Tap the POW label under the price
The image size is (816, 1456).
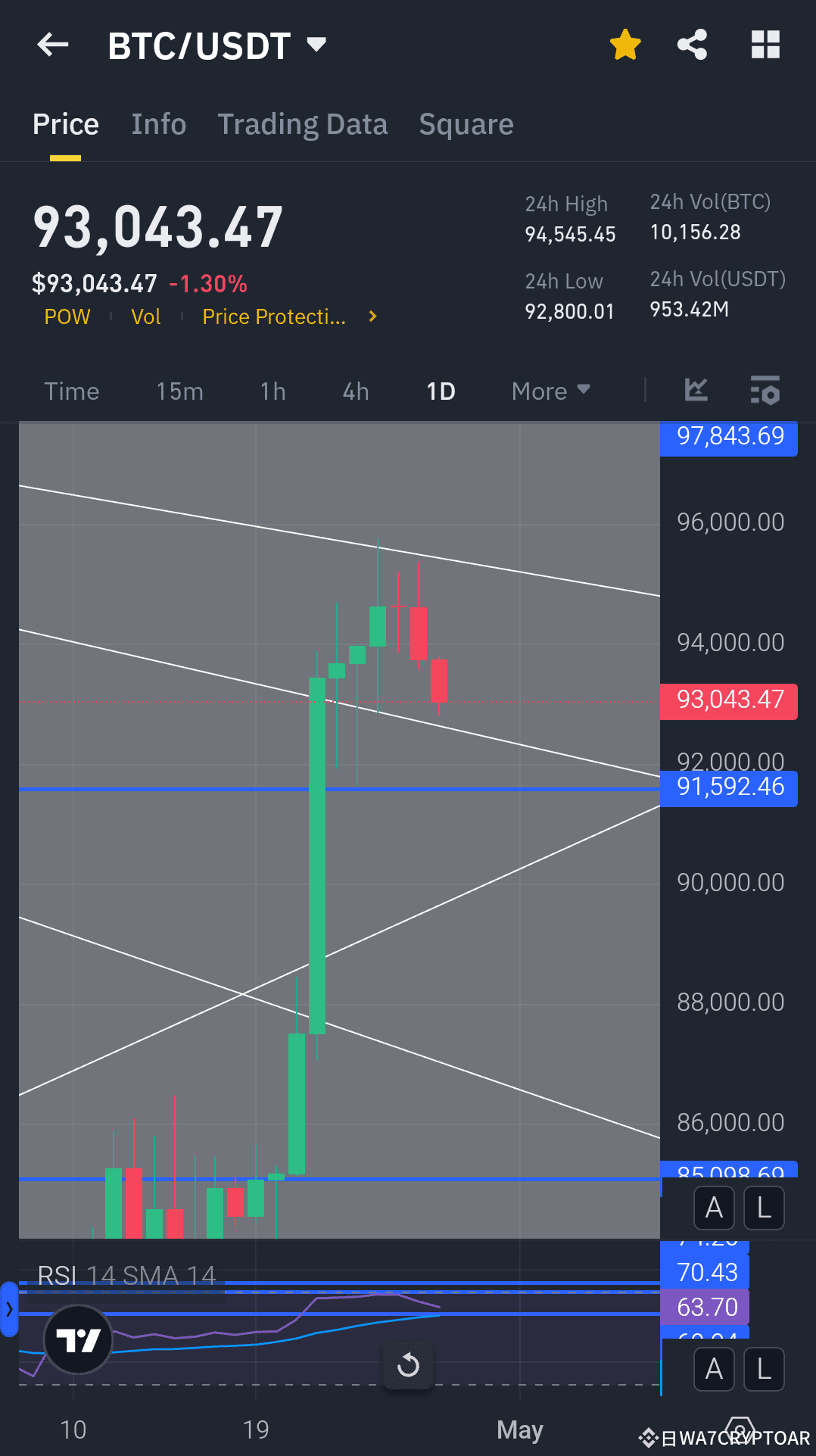tap(67, 316)
